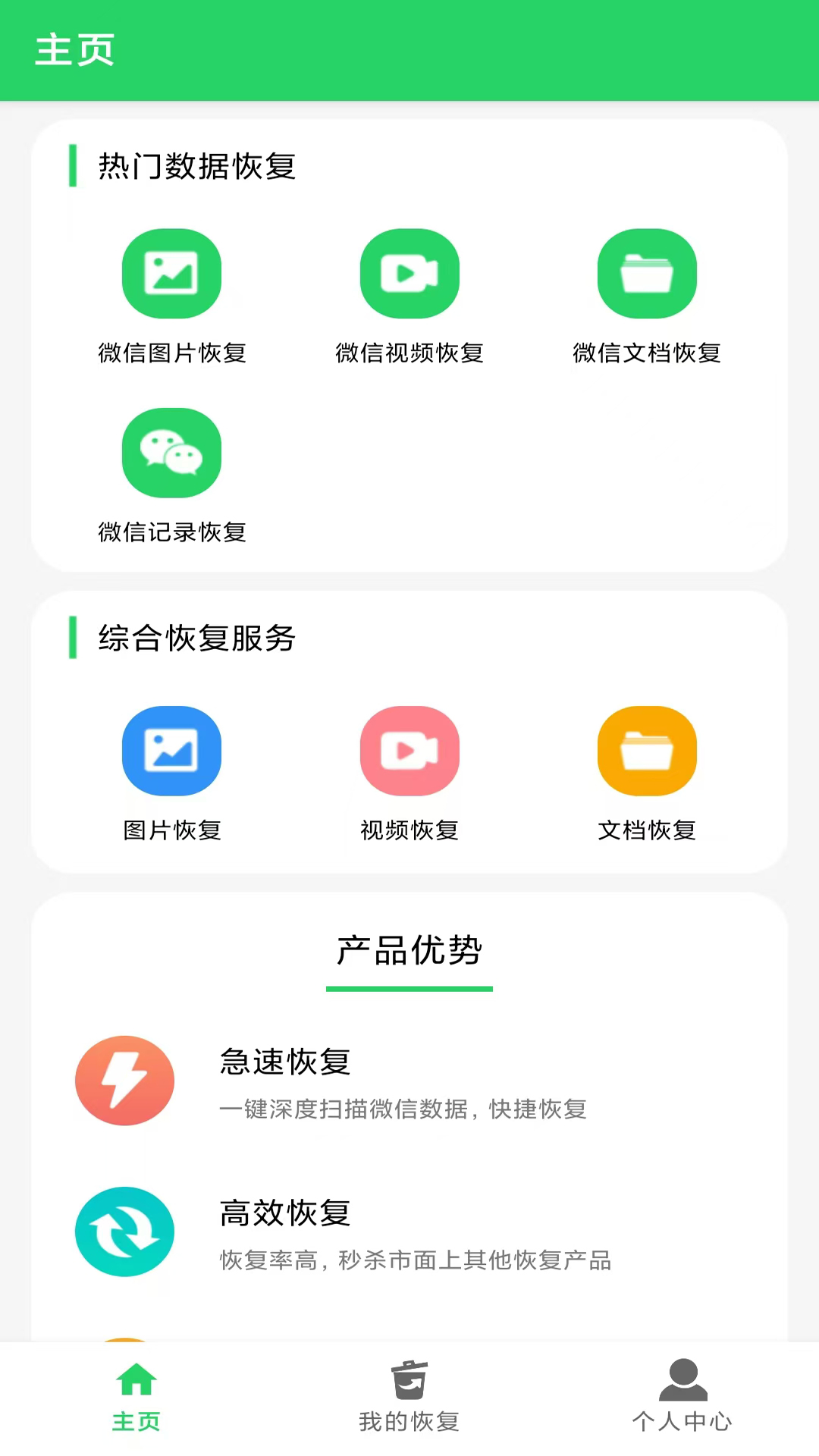
Task: Open the pink 视频恢复 video recovery icon
Action: point(409,751)
